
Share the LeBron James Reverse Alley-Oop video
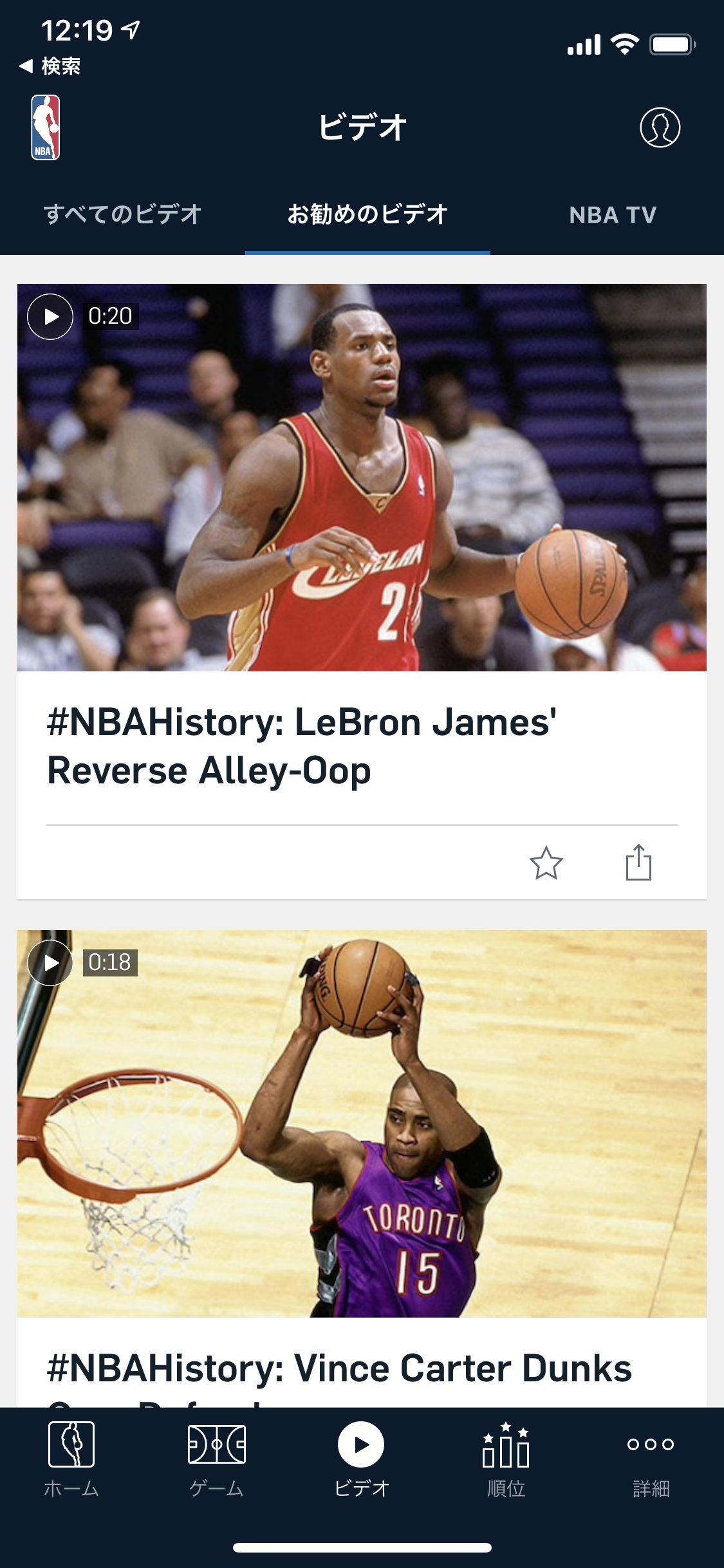638,863
